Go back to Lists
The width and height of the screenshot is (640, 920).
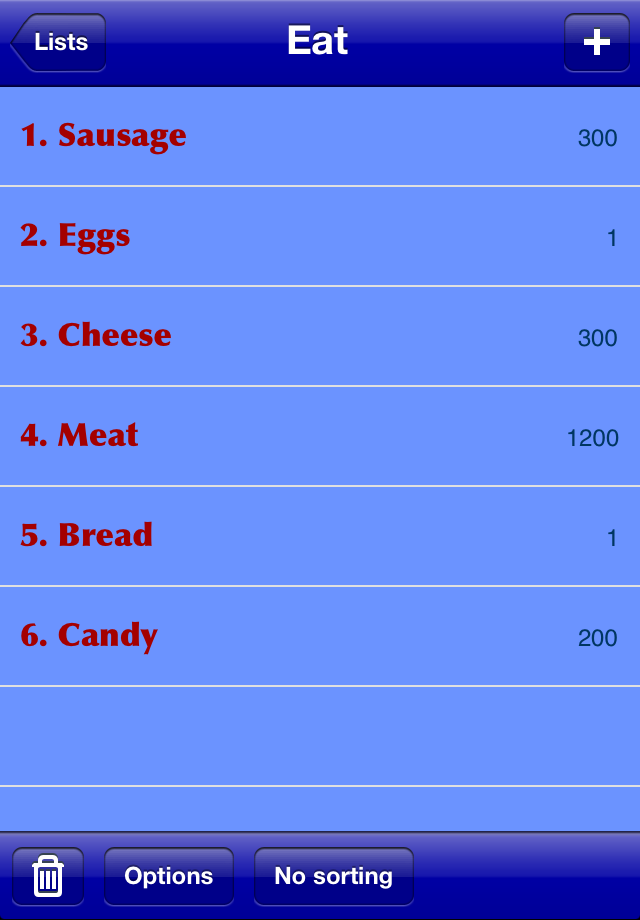coord(58,42)
